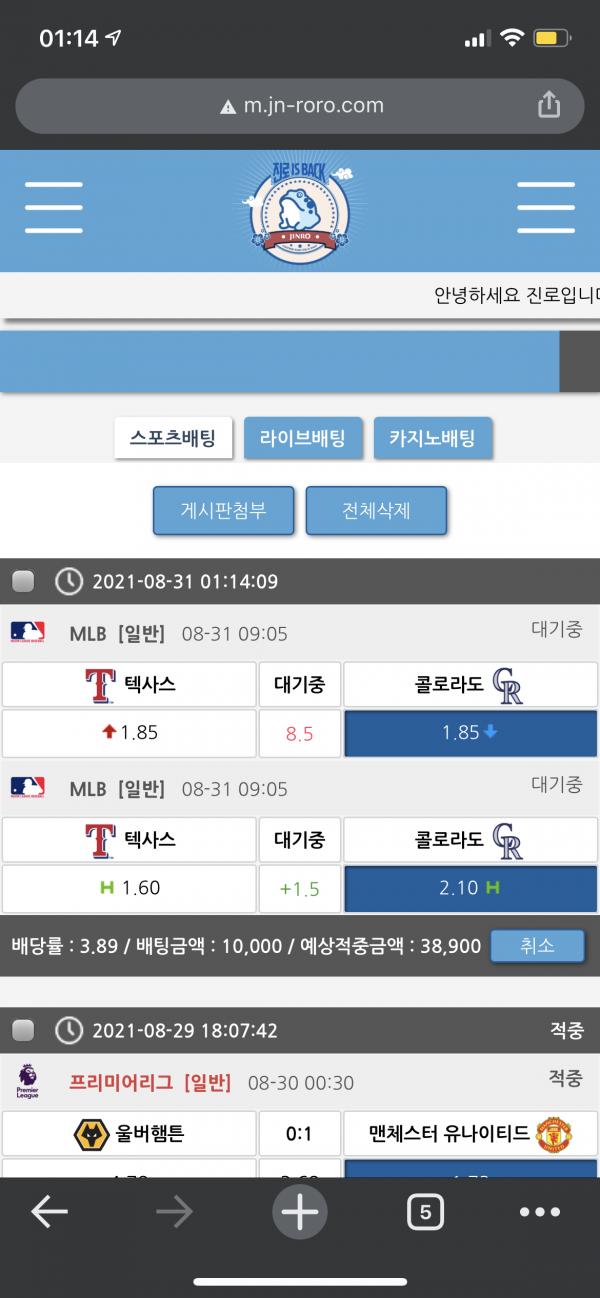Check the box for 2021-08-29 18:07:42 bet
This screenshot has width=600, height=1298.
coord(23,1030)
